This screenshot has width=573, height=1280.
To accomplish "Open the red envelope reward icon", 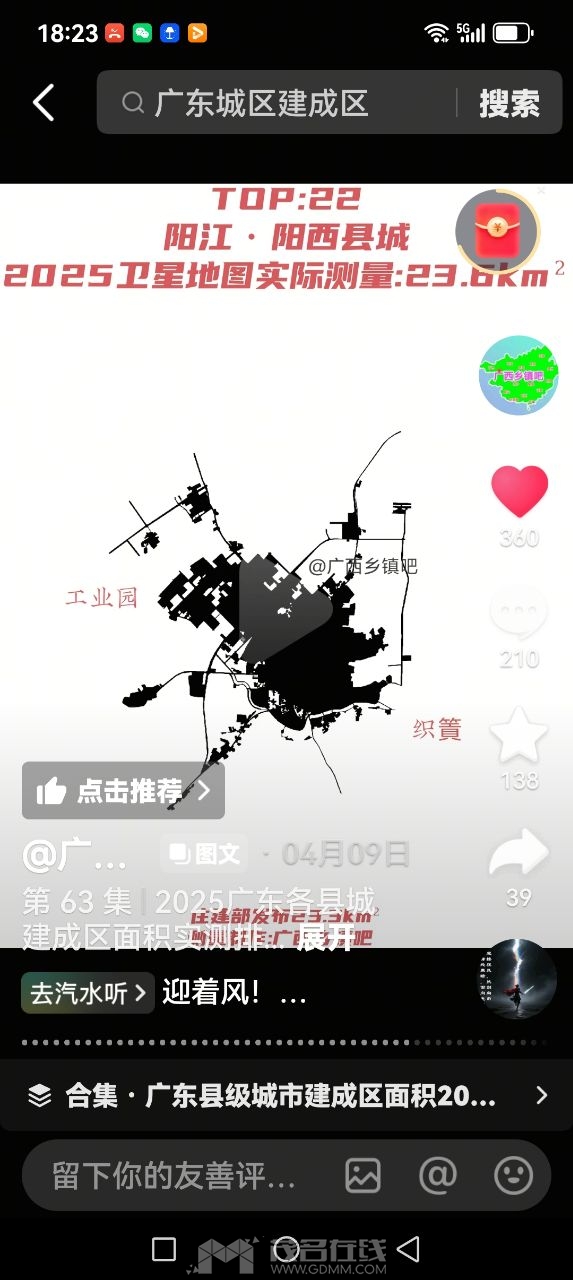I will click(x=497, y=230).
